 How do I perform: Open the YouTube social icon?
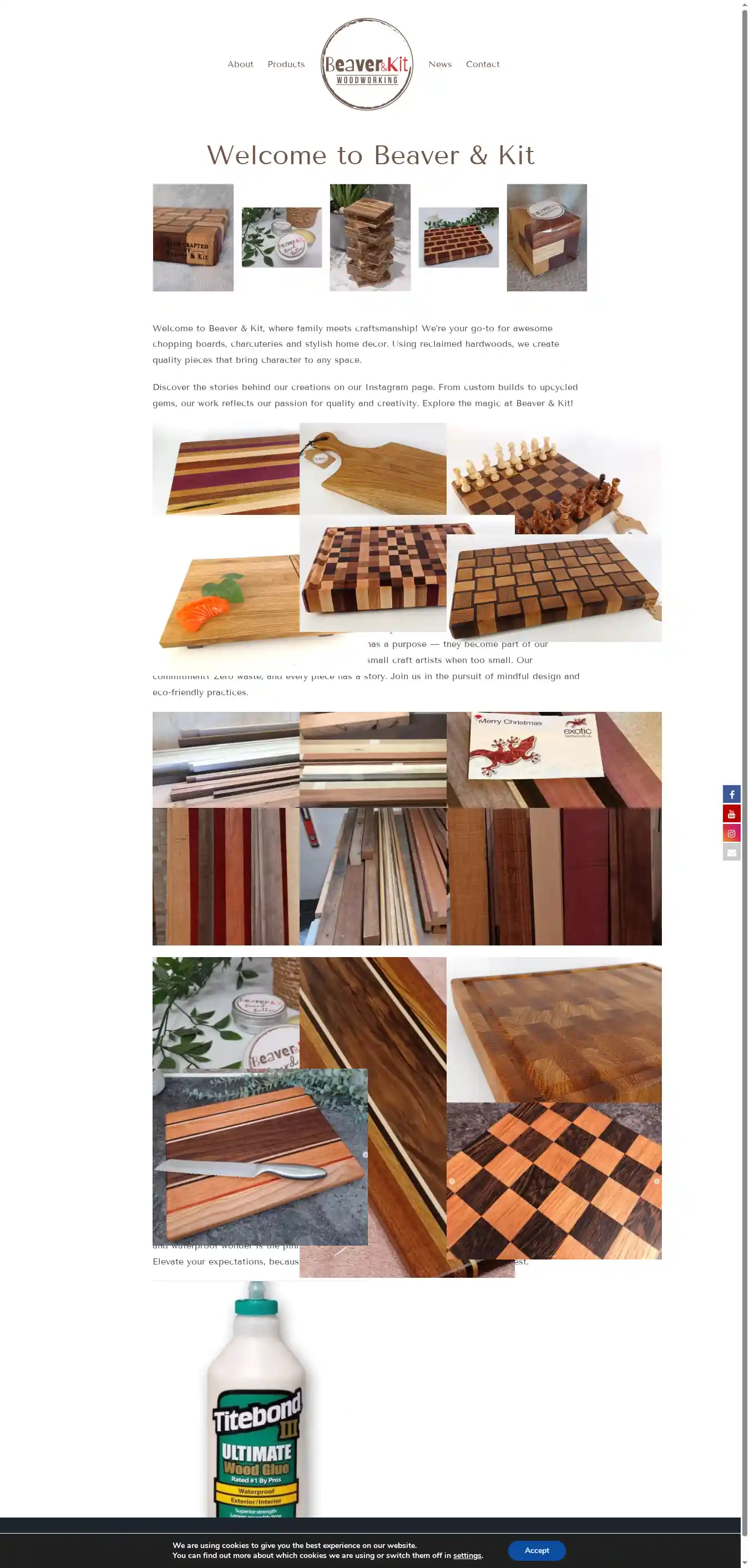(731, 813)
